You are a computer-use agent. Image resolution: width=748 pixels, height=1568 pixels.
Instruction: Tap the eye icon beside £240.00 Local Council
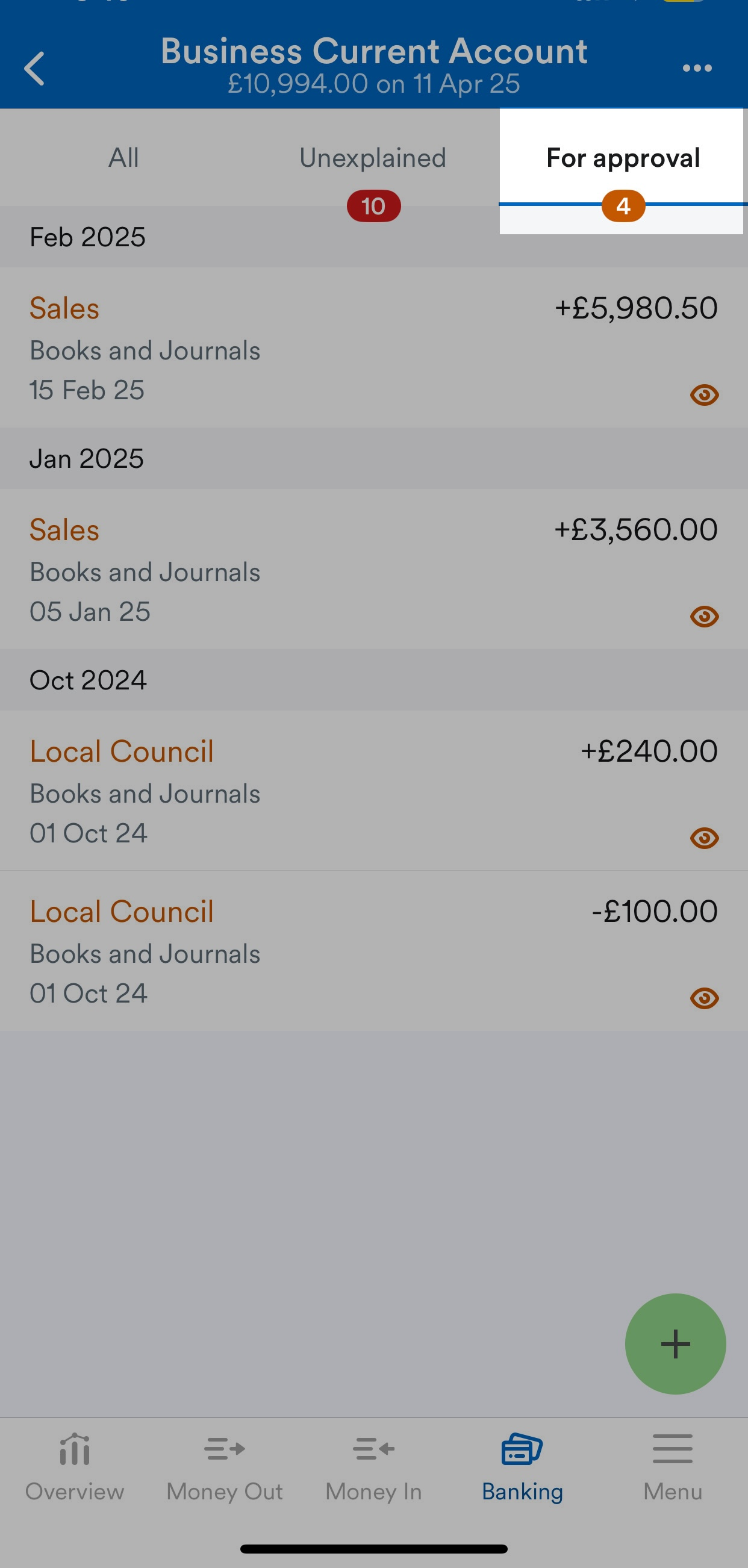[703, 838]
